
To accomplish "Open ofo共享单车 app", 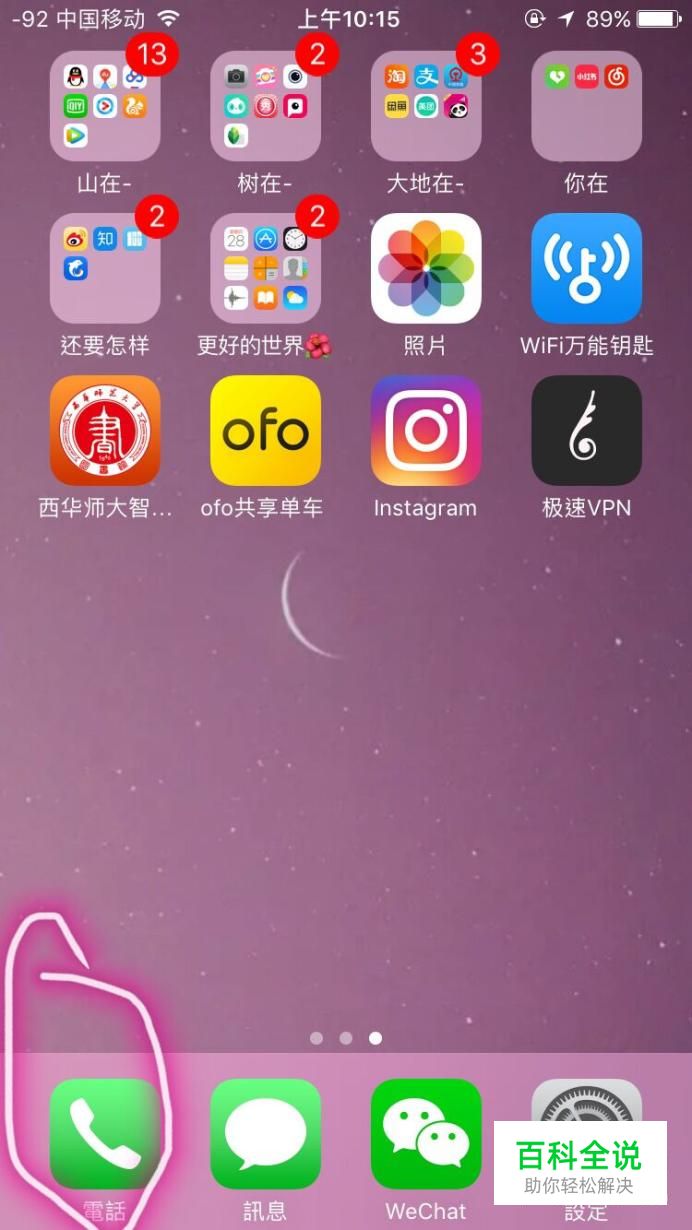I will coord(265,430).
